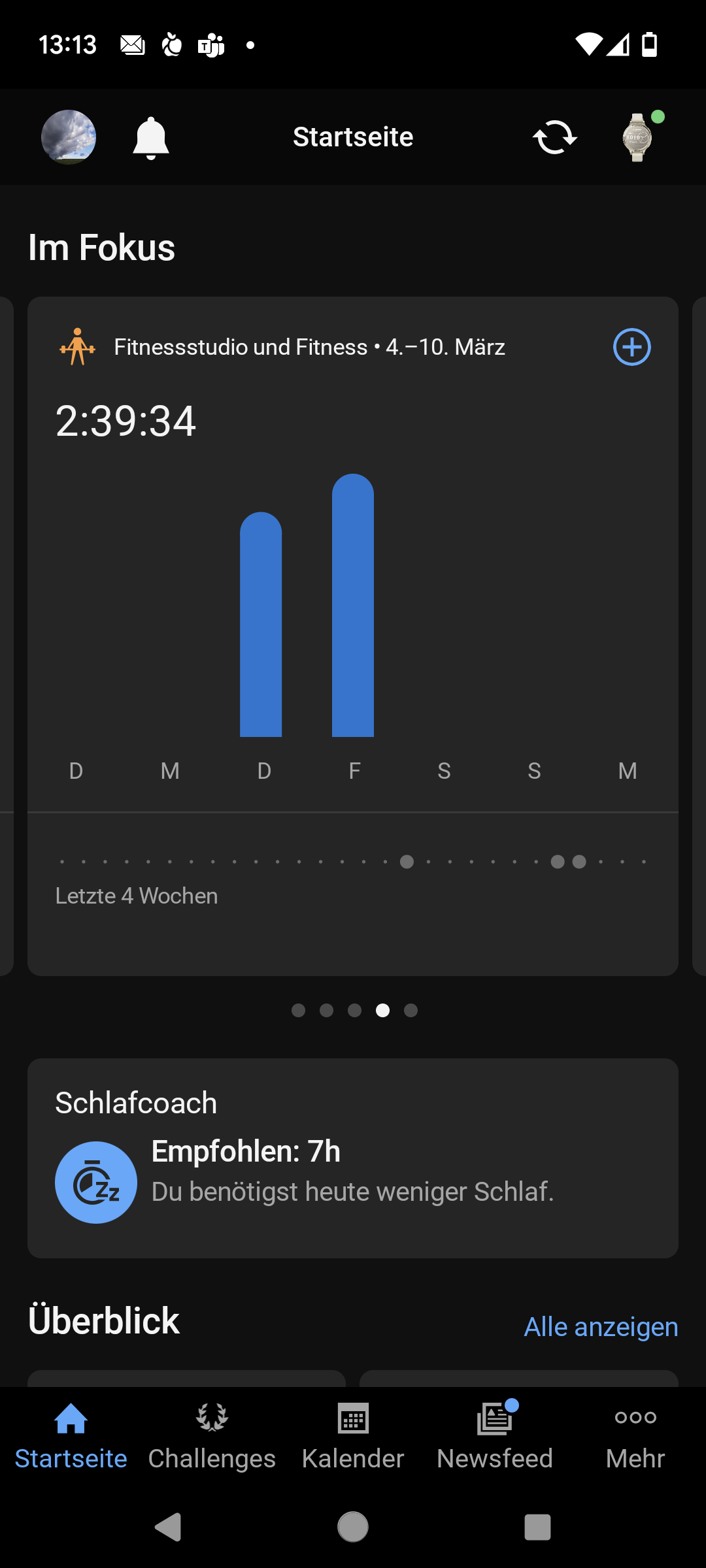Open the notifications bell
Image resolution: width=706 pixels, height=1568 pixels.
tap(151, 138)
